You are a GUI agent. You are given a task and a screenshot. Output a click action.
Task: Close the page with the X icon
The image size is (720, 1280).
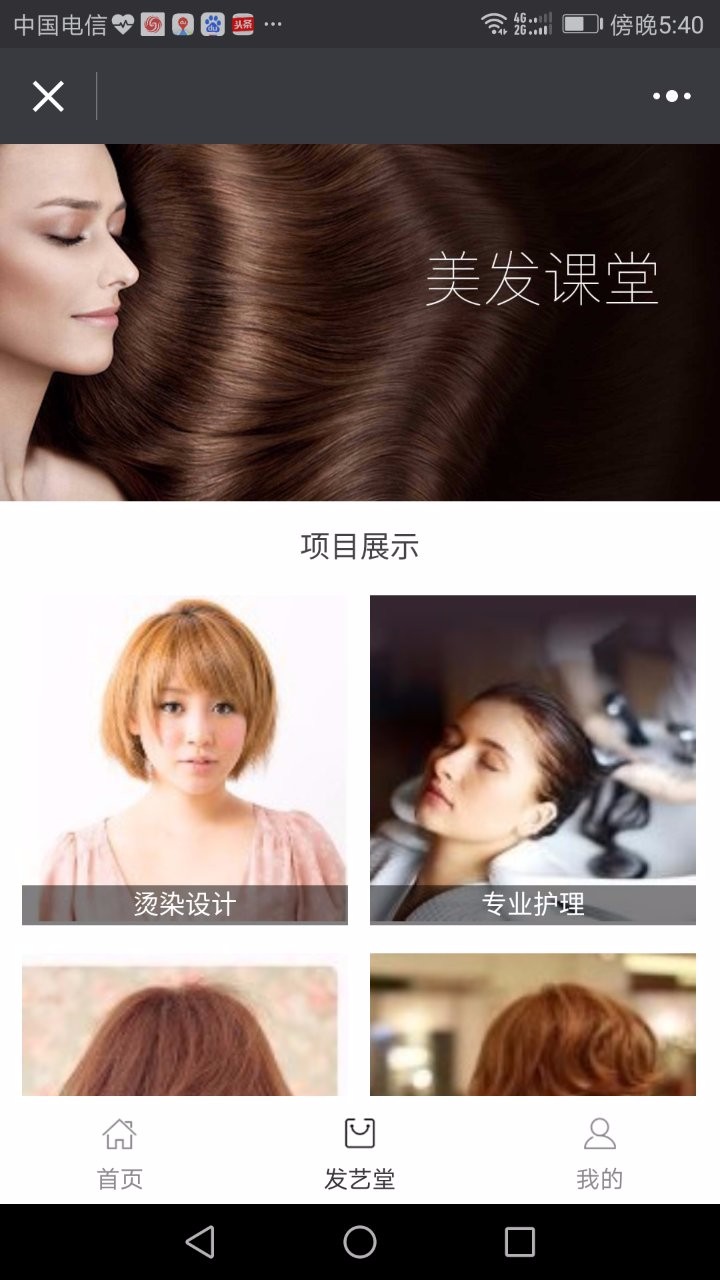[x=48, y=96]
